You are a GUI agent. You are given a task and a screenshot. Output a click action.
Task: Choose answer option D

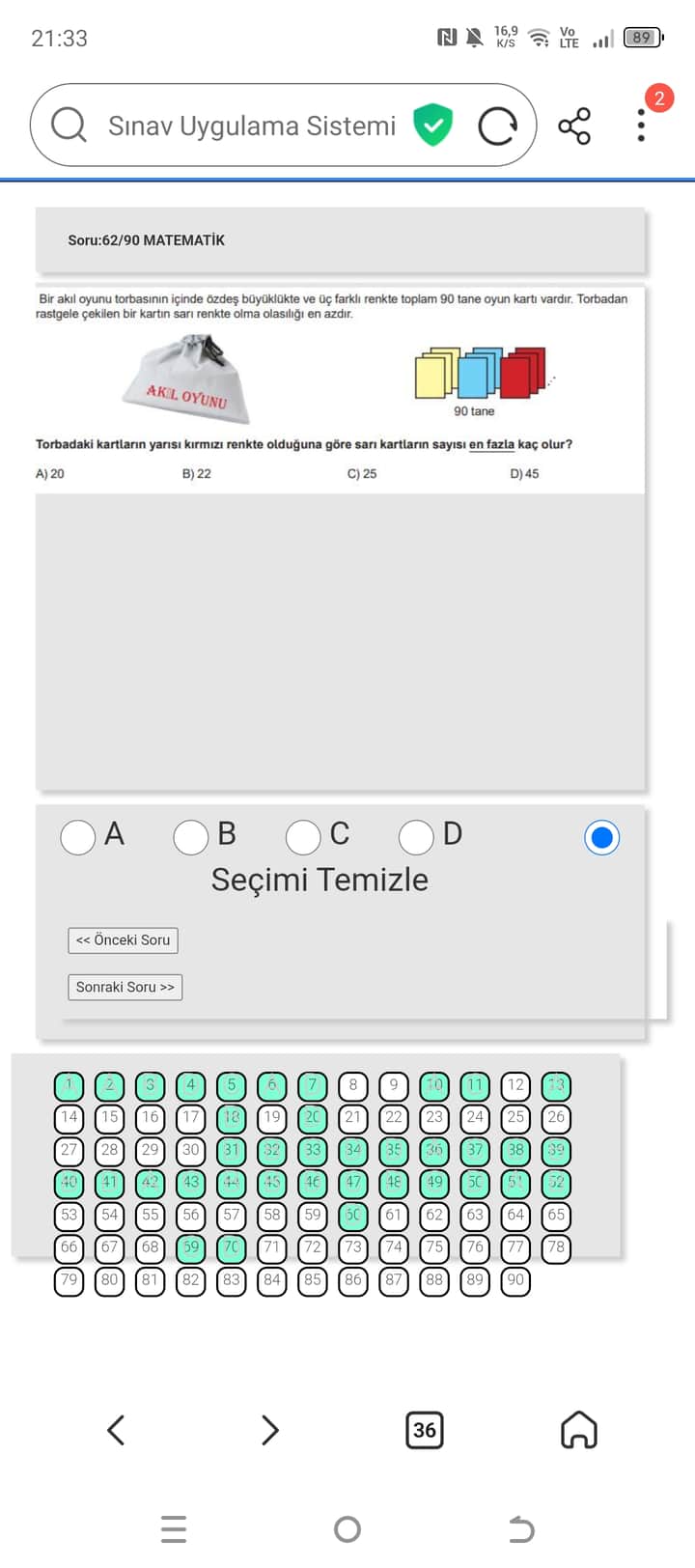pyautogui.click(x=416, y=837)
